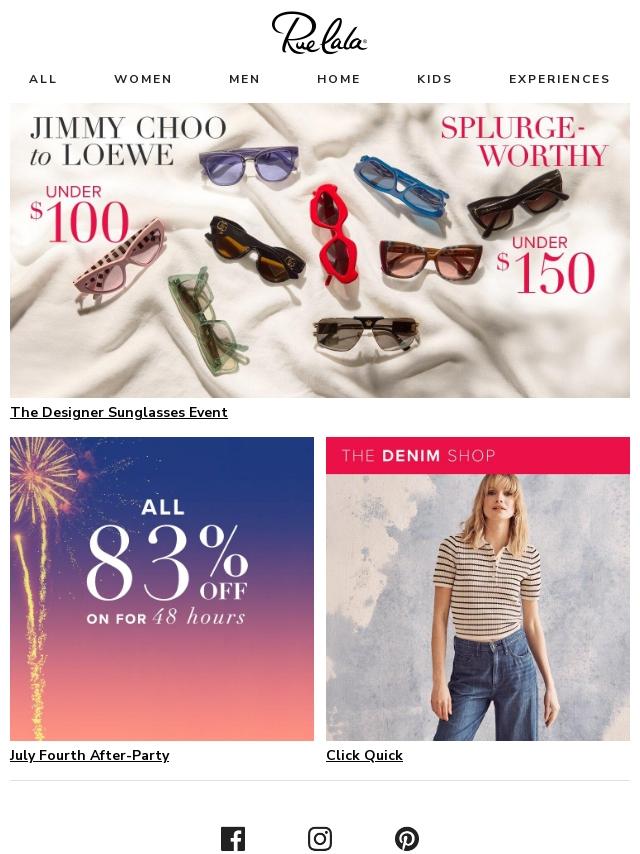Screen dimensions: 640x854
Task: Open the 83% off banner tile
Action: tap(162, 588)
